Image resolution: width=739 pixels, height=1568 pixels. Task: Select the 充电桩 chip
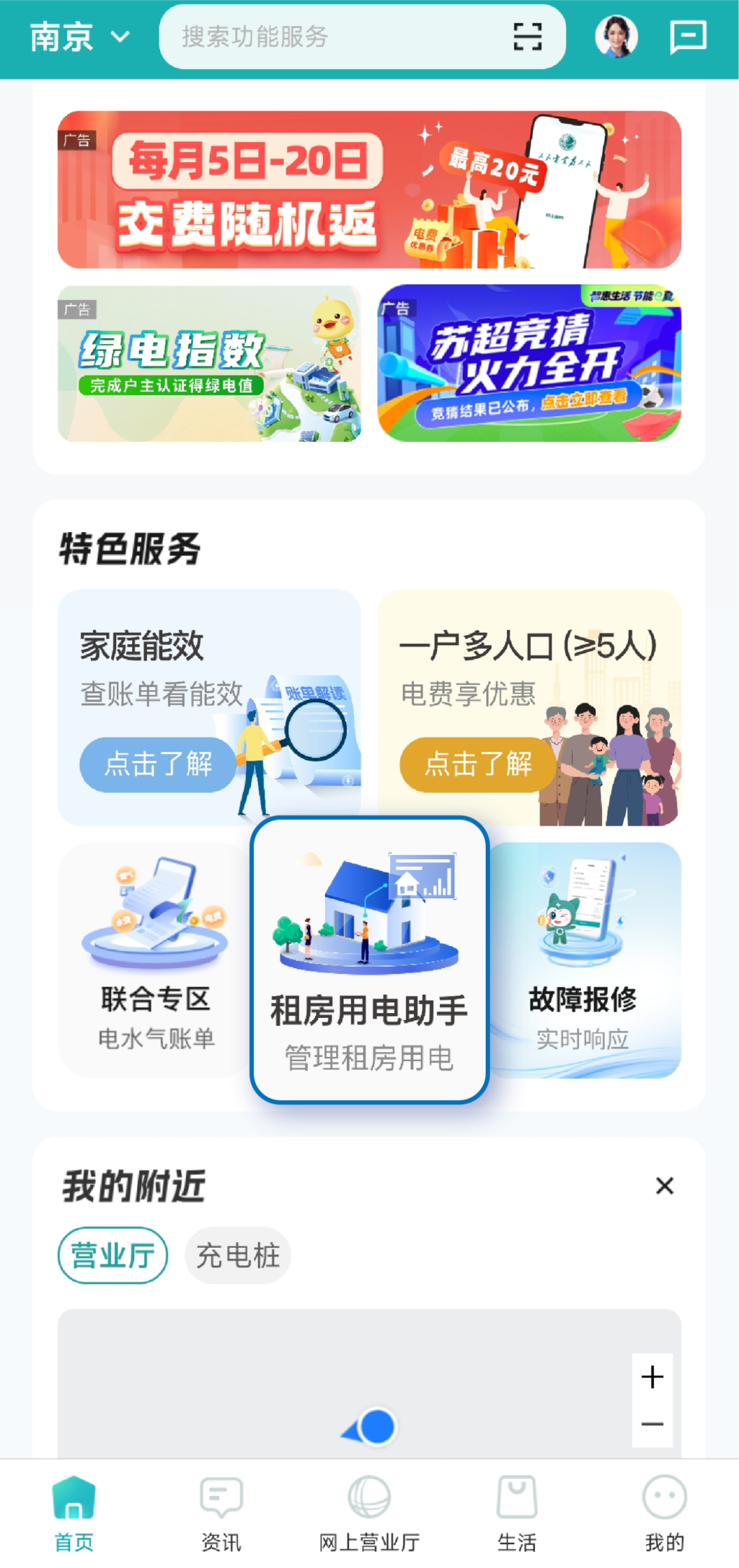tap(237, 1255)
